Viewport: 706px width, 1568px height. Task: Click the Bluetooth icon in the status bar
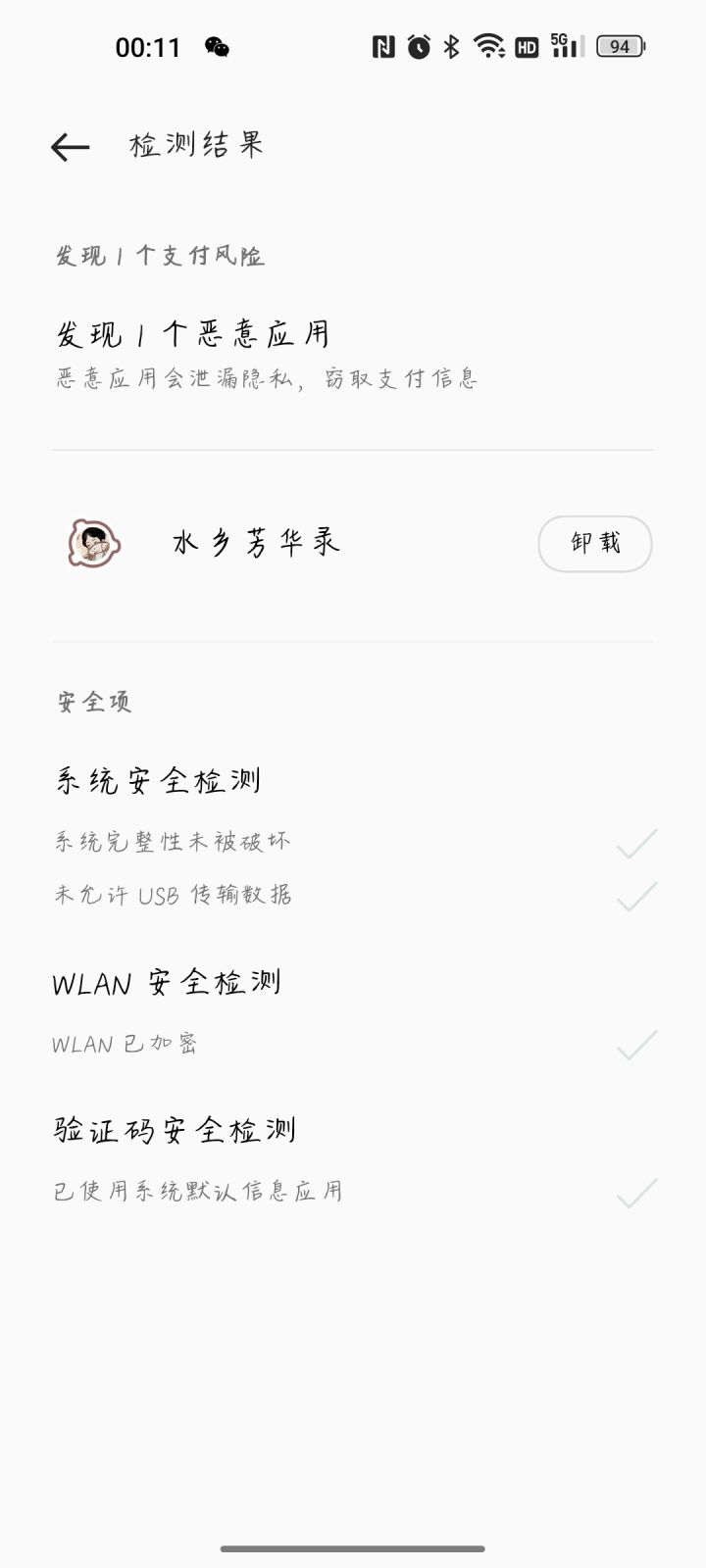pos(450,44)
